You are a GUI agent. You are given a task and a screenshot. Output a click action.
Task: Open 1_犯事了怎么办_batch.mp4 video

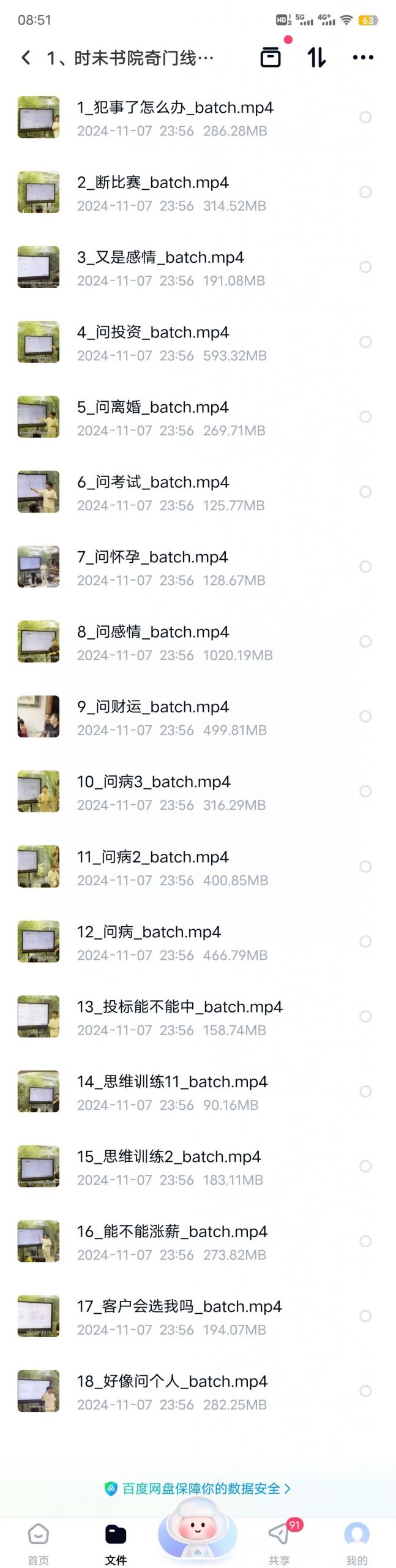click(x=174, y=108)
